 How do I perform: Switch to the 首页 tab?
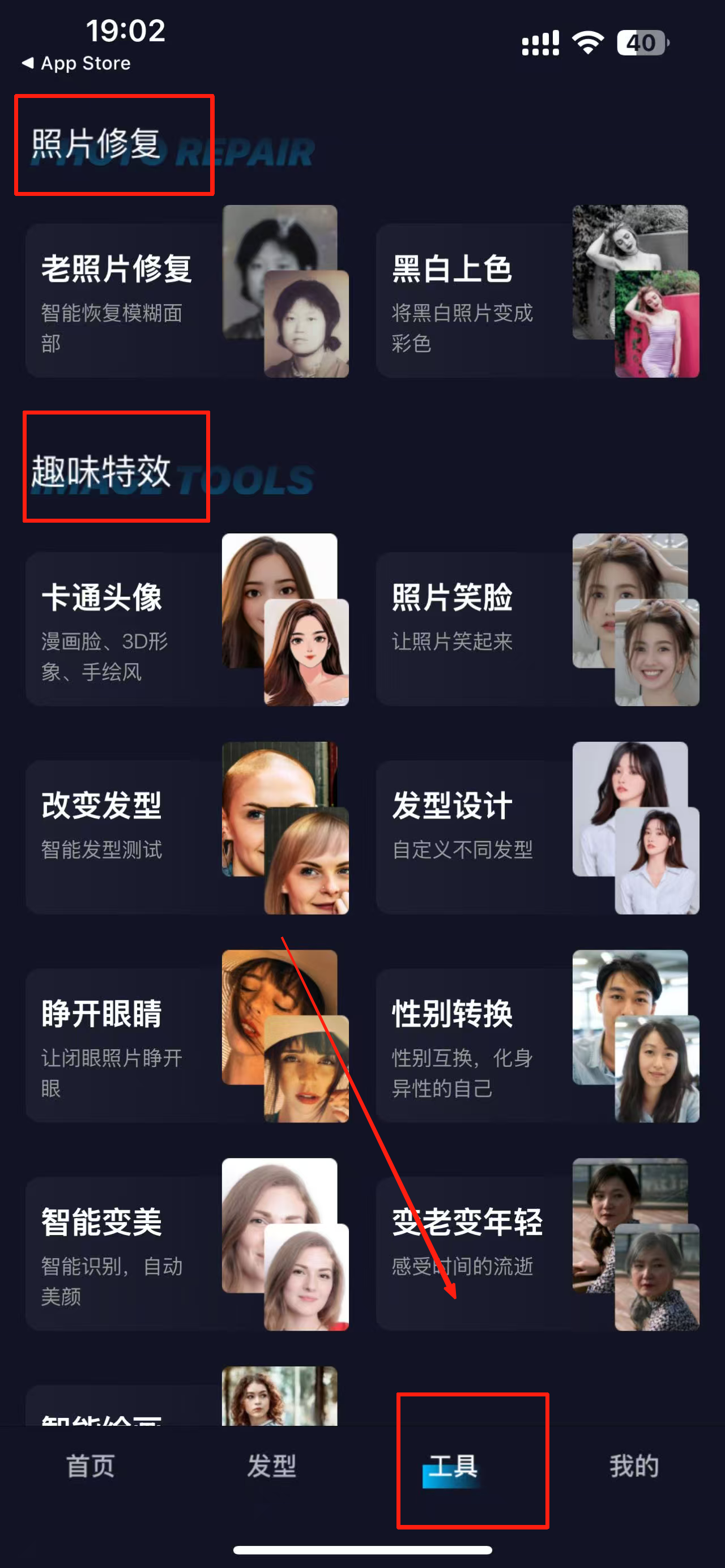pyautogui.click(x=90, y=1466)
